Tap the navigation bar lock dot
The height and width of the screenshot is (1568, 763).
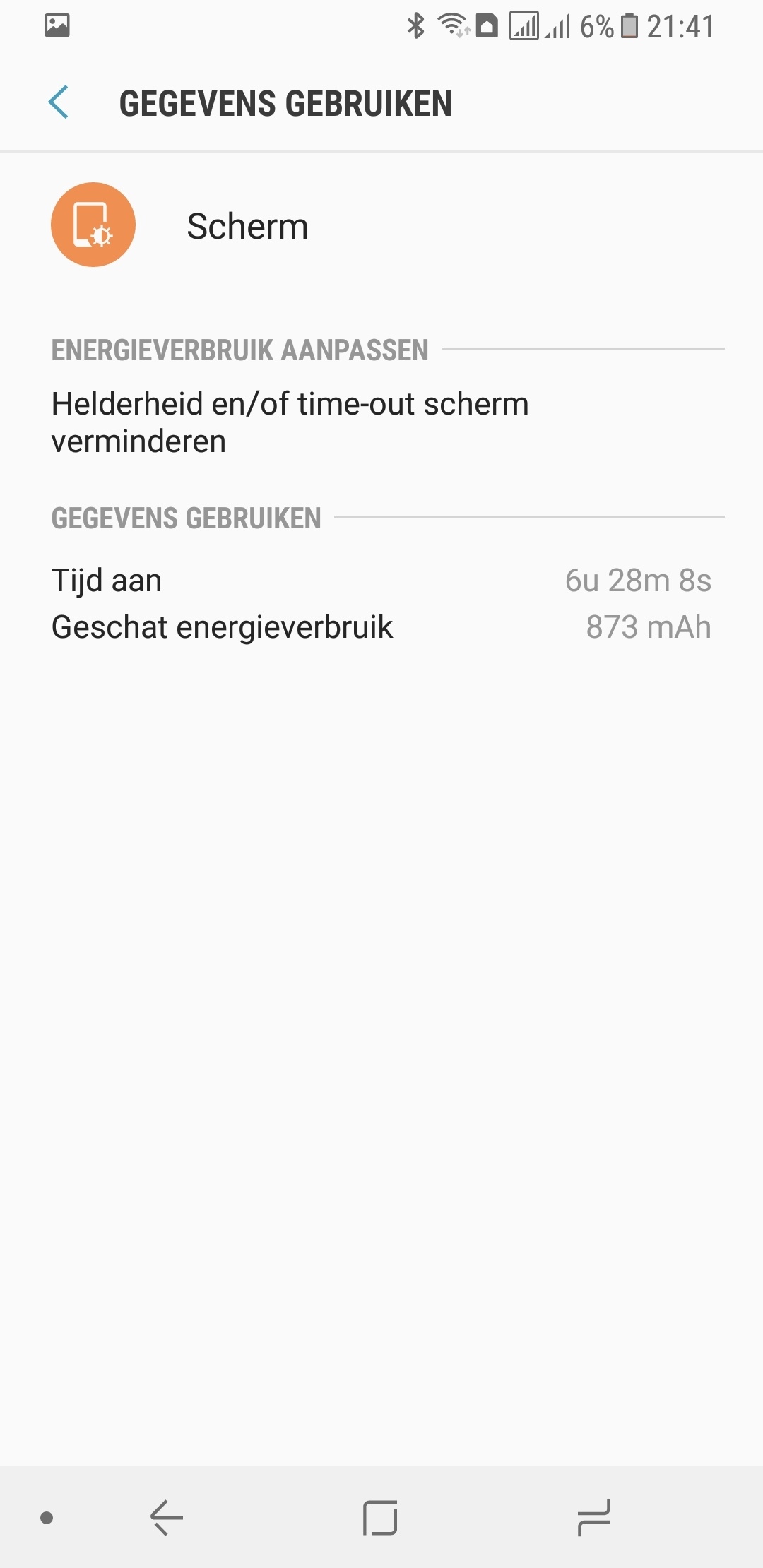click(x=47, y=1517)
